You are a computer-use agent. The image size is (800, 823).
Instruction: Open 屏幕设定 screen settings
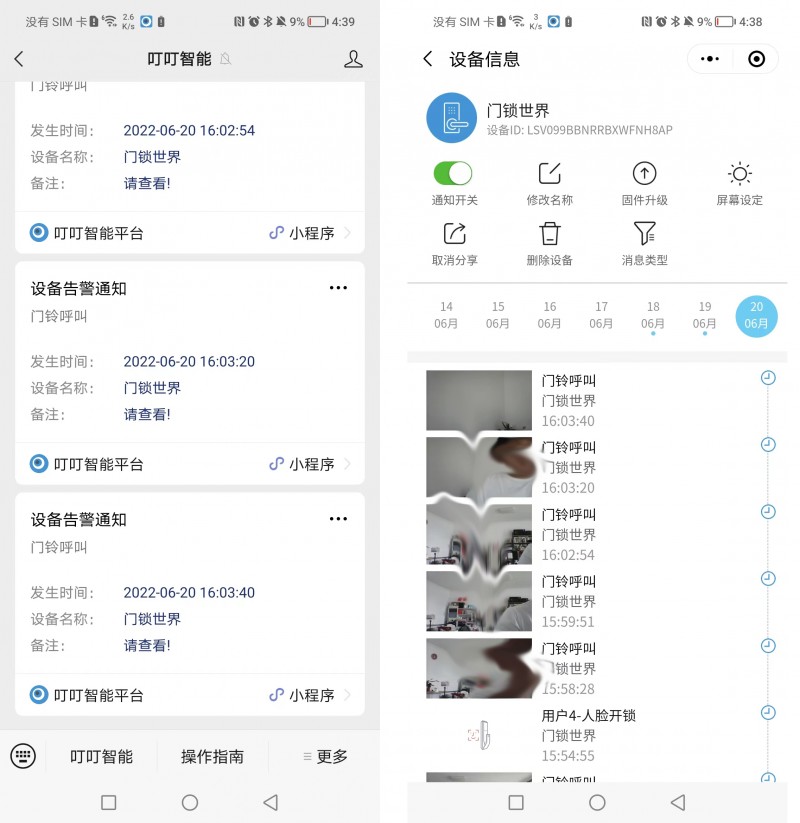point(739,184)
